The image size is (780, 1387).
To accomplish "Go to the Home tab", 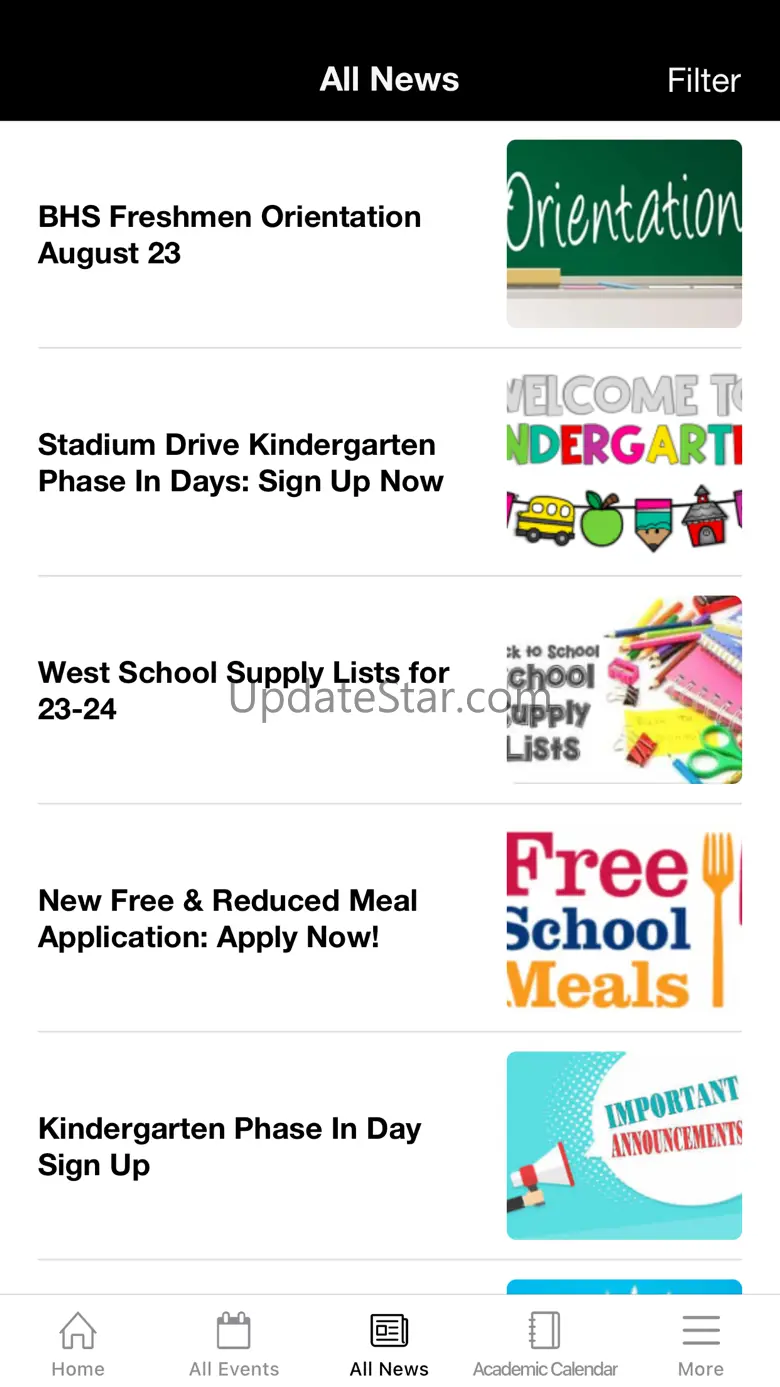I will (78, 1344).
